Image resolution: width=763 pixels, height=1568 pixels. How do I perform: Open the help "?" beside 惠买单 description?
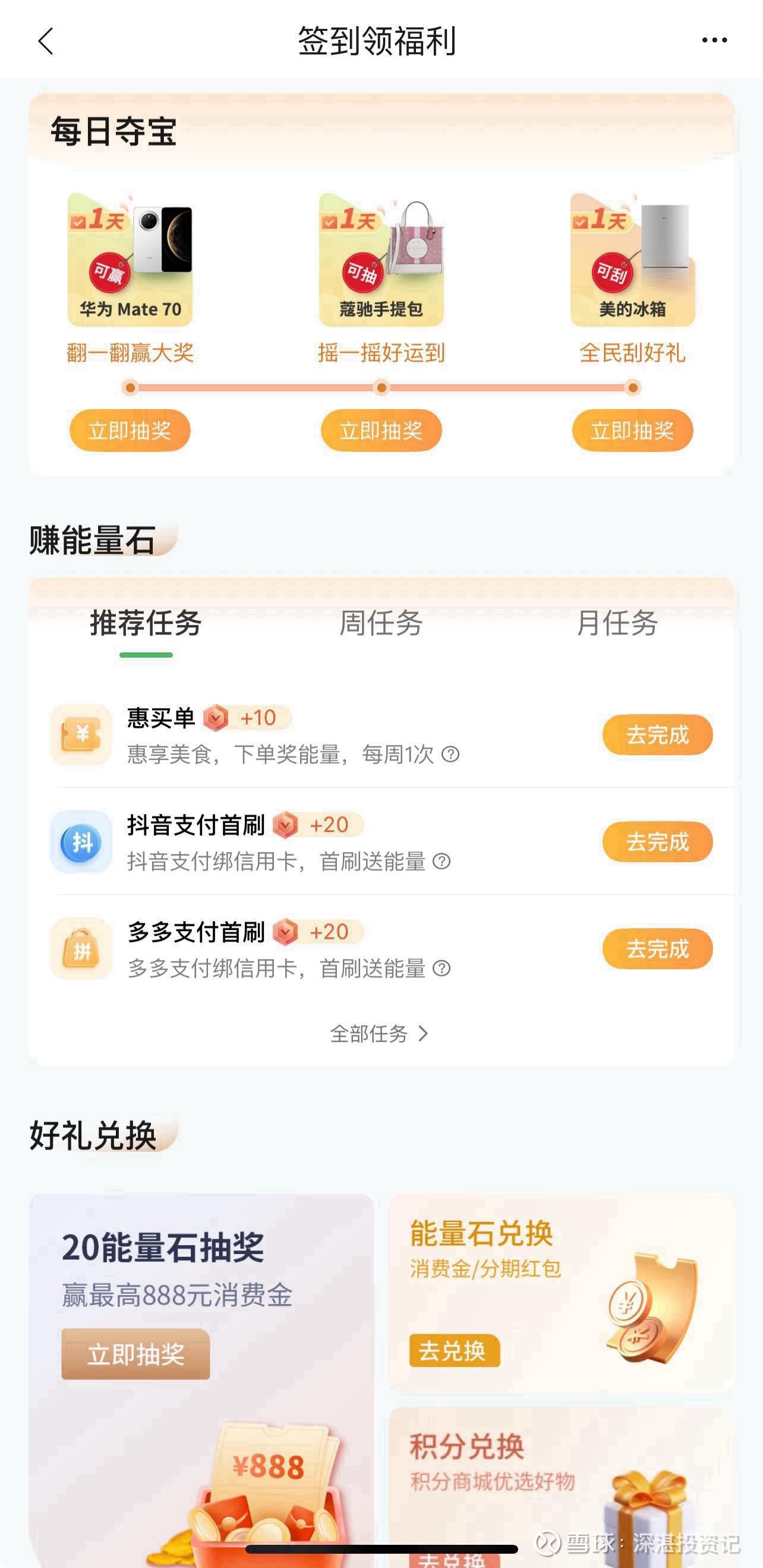454,755
